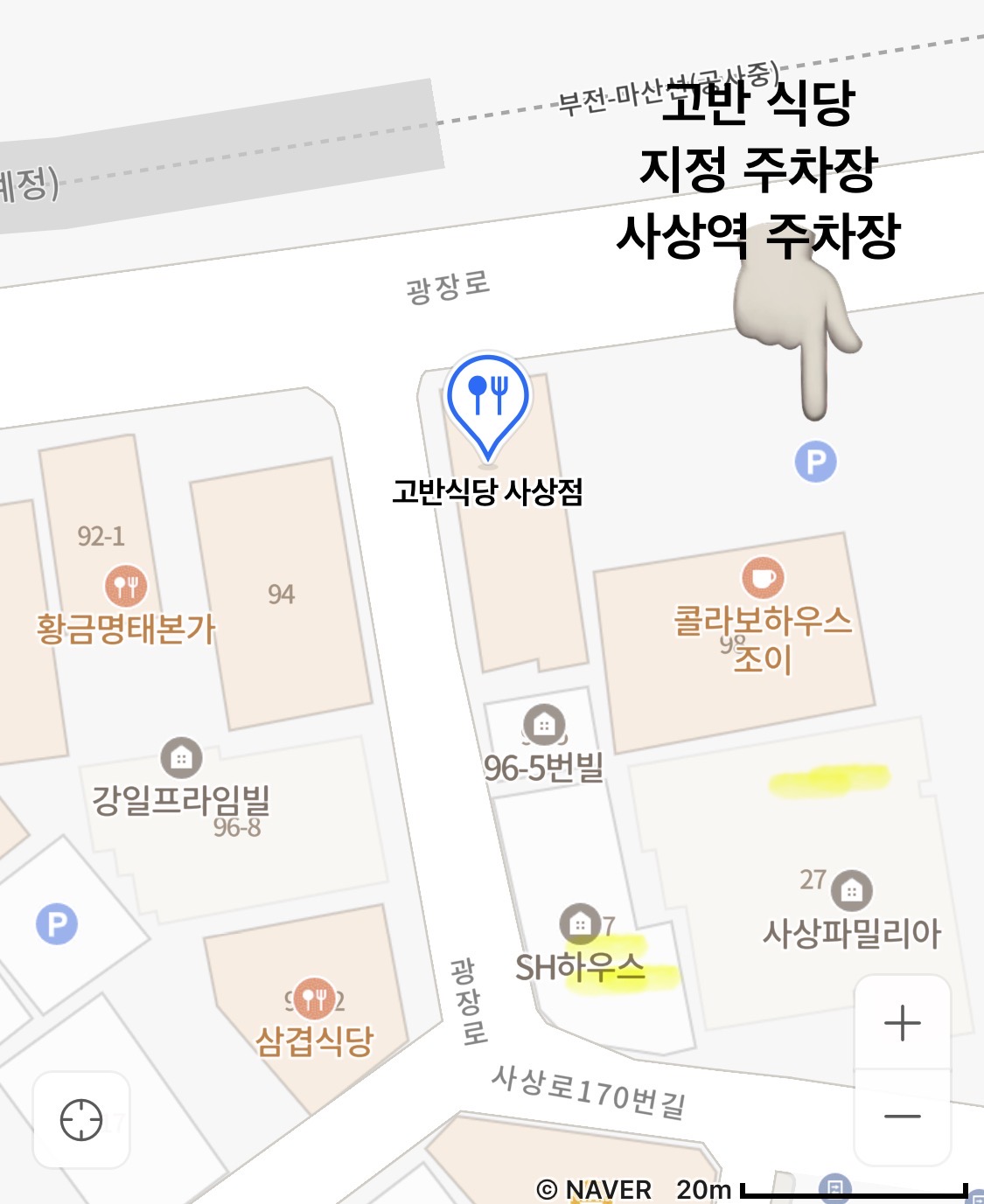Screen dimensions: 984x1204
Task: Select the SH하우스 building marker
Action: pos(580,923)
